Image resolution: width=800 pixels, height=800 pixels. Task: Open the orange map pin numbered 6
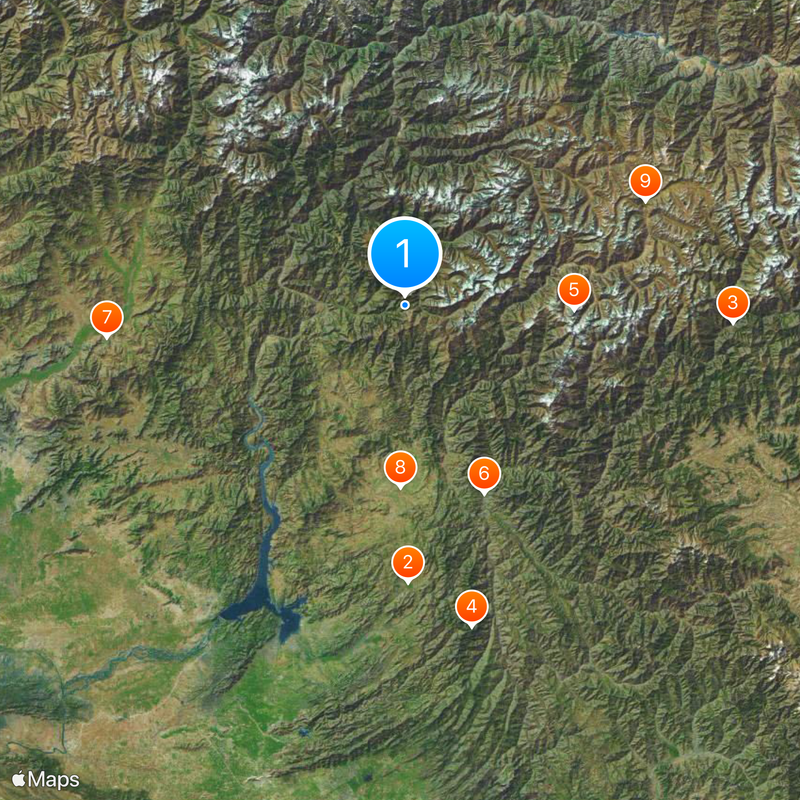pos(484,474)
